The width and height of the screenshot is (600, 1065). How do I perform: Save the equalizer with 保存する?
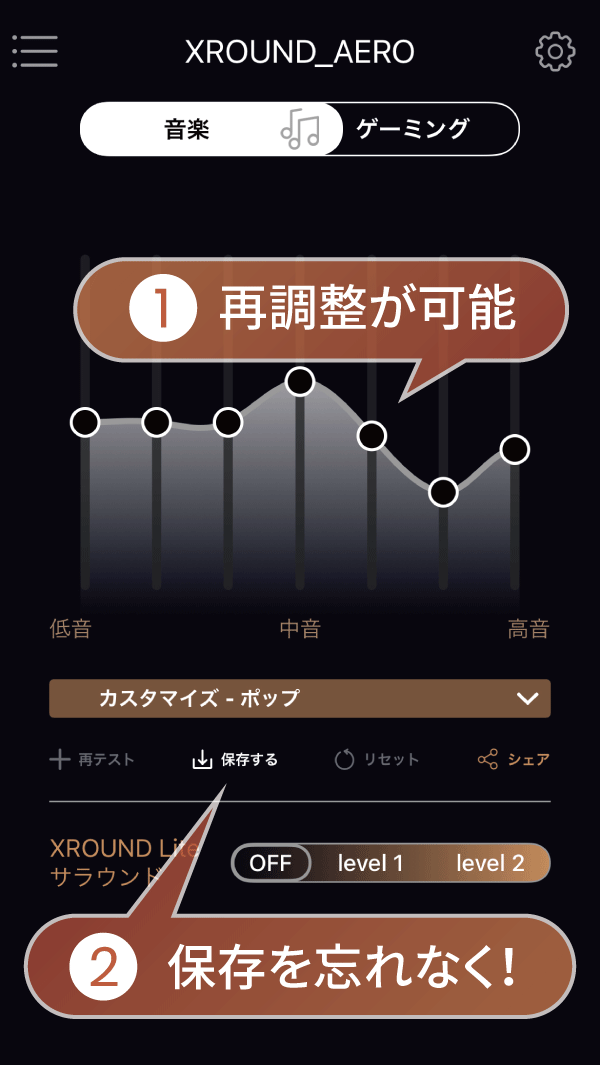point(235,759)
